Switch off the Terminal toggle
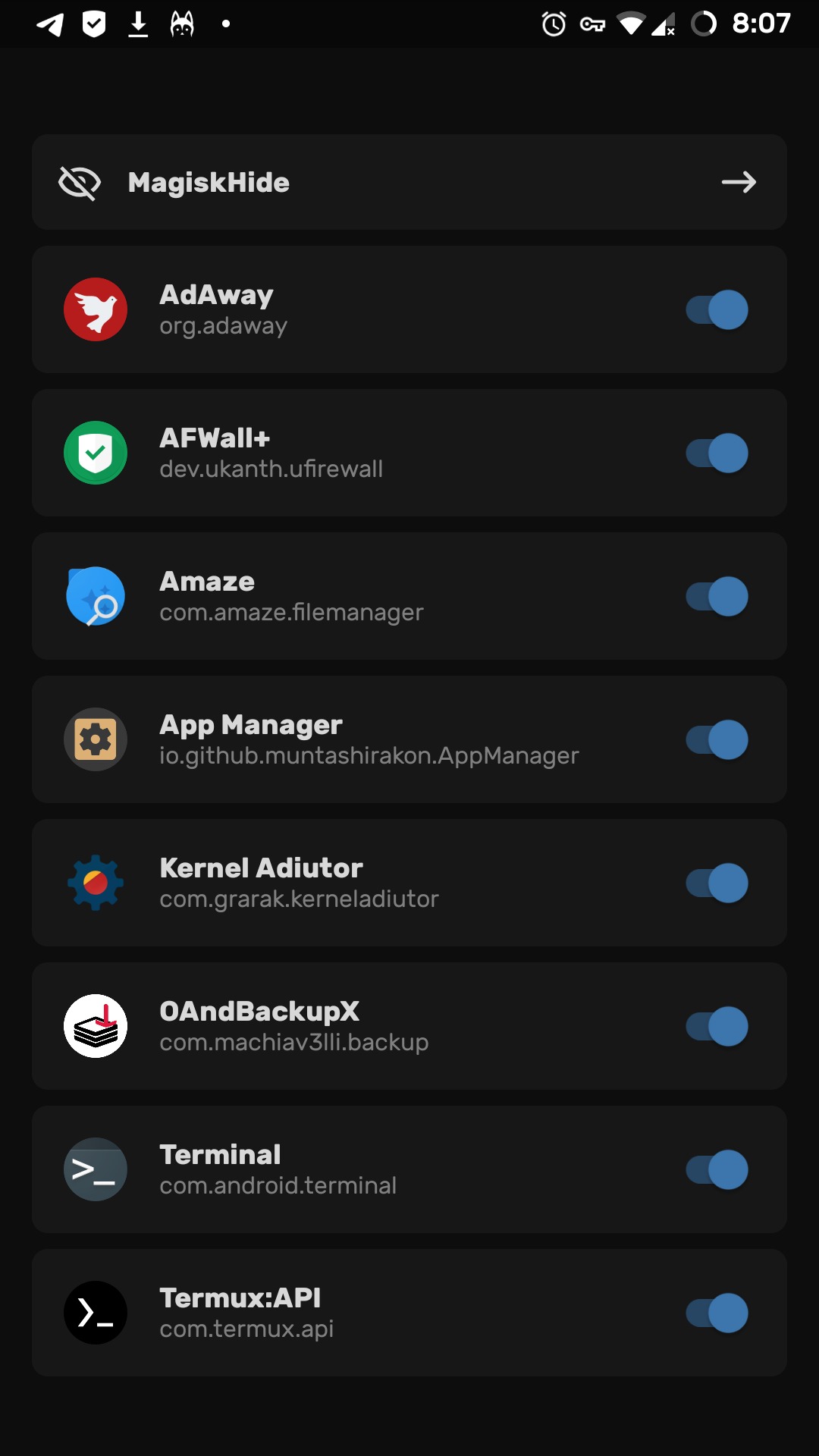The height and width of the screenshot is (1456, 819). [x=717, y=1169]
